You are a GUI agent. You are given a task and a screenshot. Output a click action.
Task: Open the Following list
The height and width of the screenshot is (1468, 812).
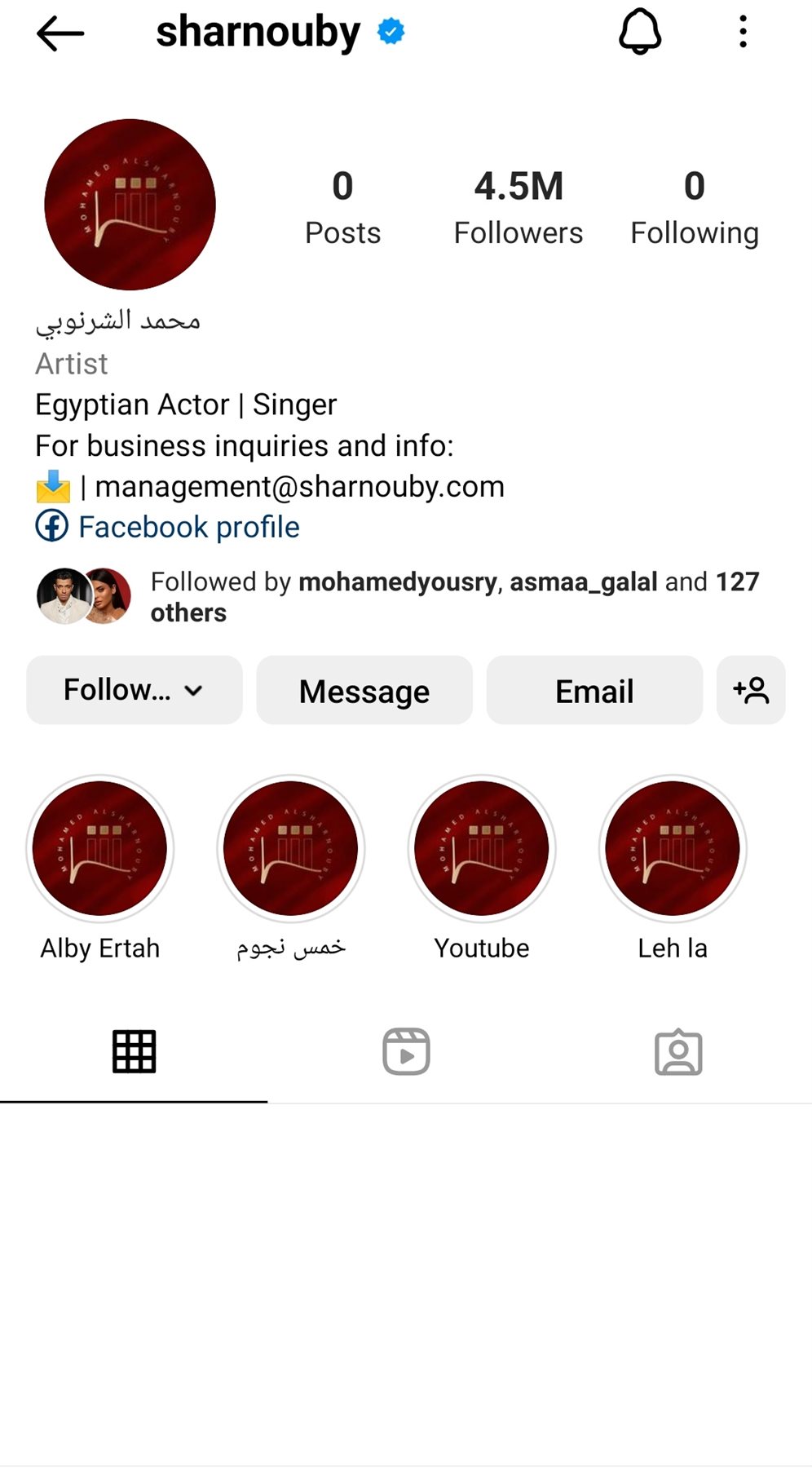[694, 208]
